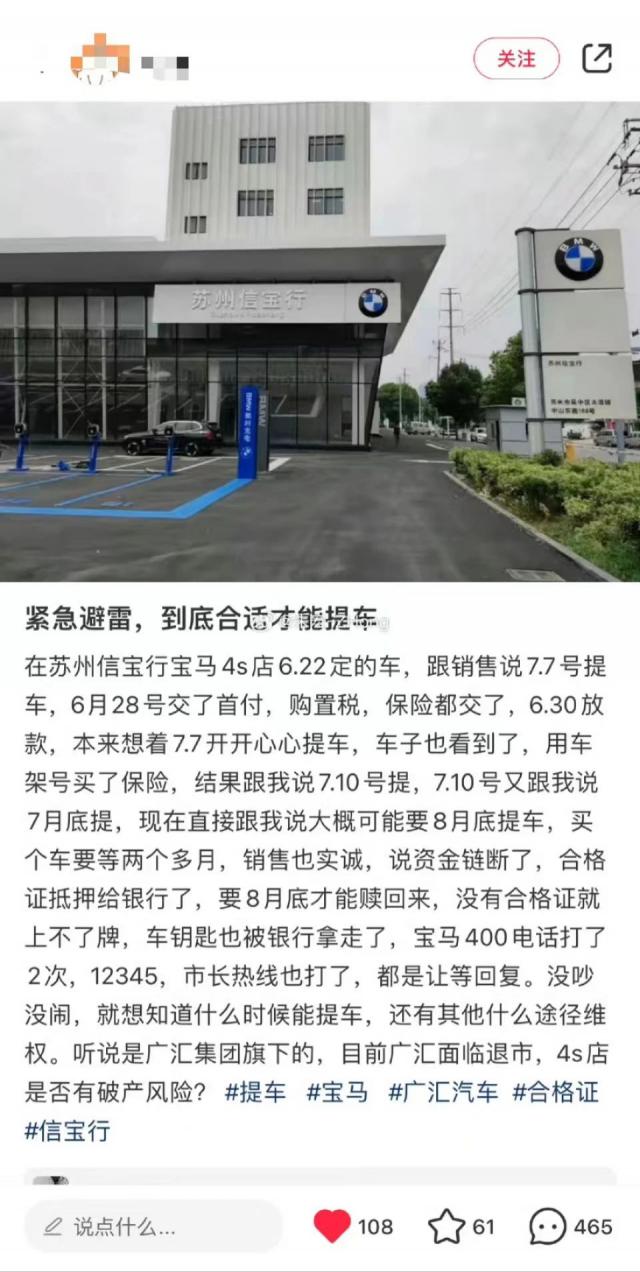This screenshot has width=640, height=1272.
Task: Tap the 说点什么 comment field
Action: [150, 1226]
